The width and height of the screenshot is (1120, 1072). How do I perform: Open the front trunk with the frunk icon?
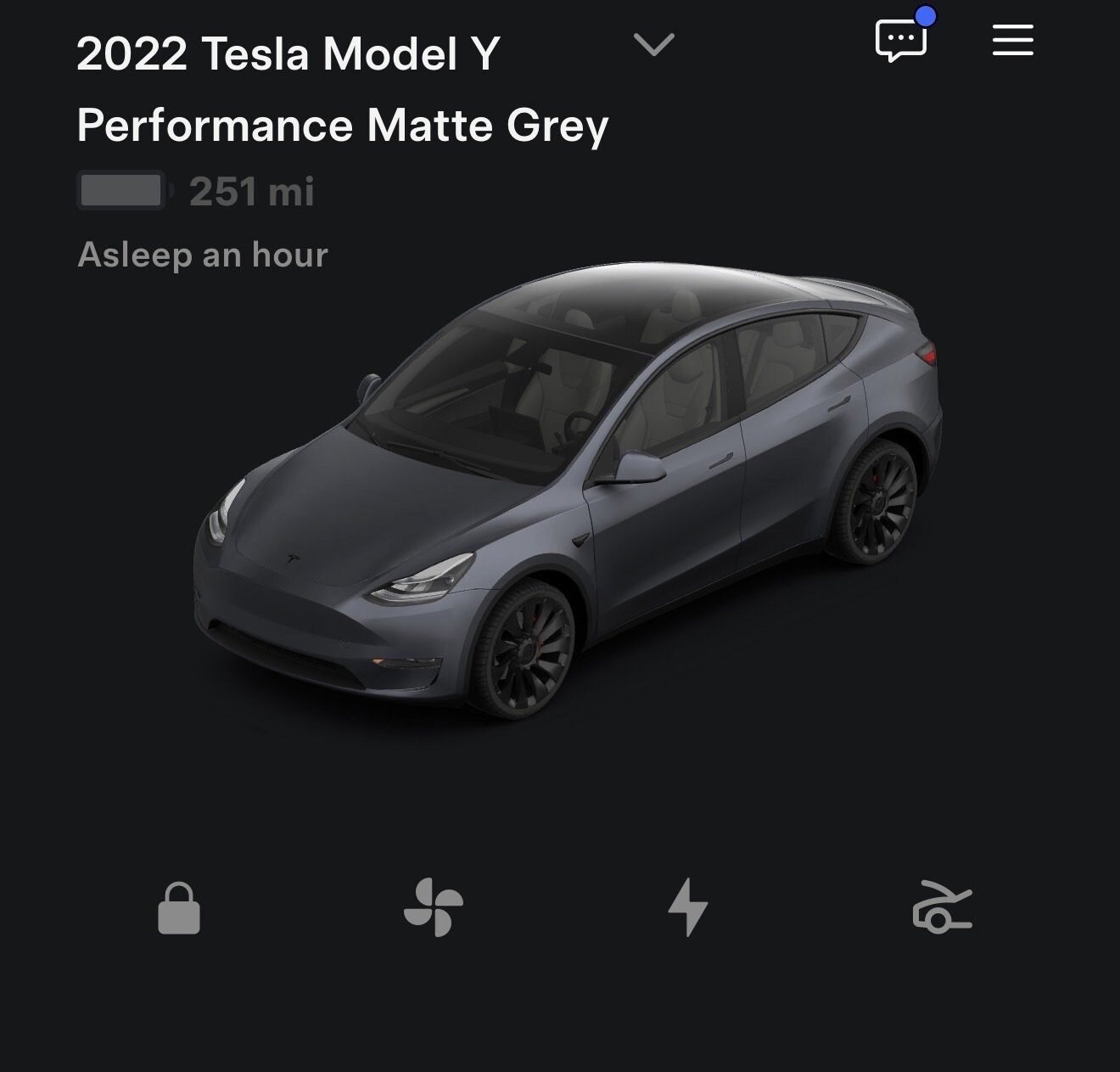(942, 907)
